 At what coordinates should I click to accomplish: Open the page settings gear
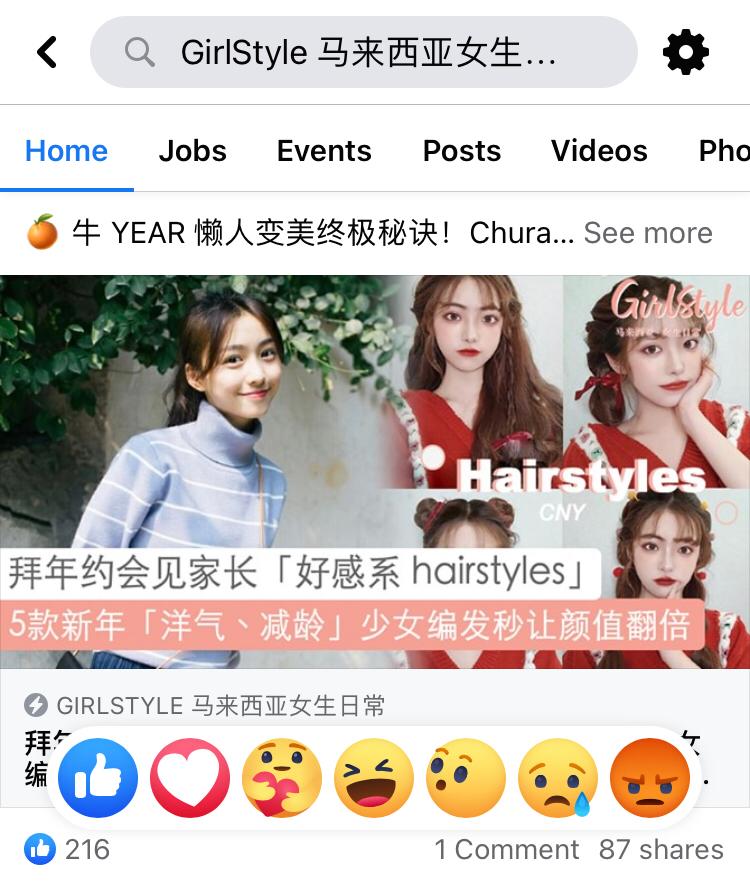[686, 52]
